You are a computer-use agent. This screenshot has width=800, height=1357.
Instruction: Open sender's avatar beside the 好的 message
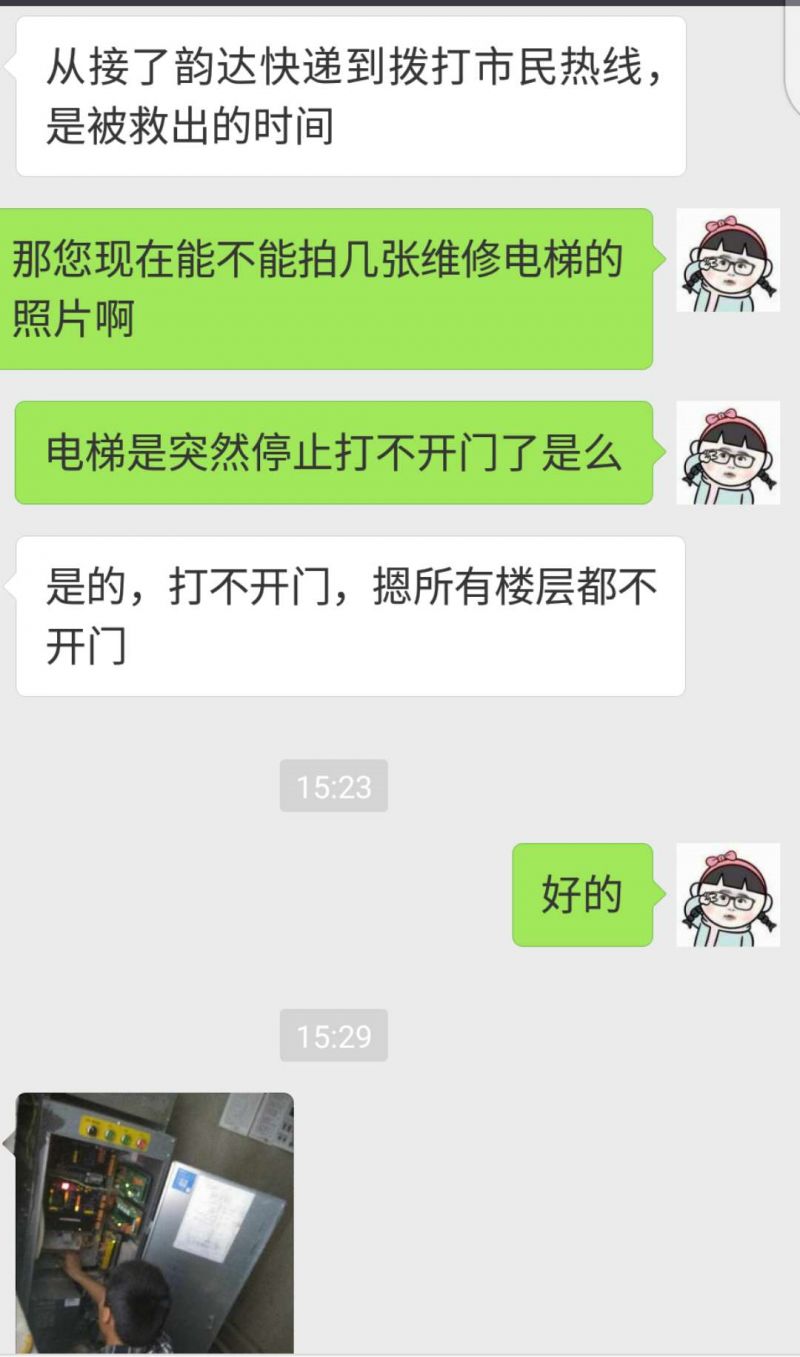(727, 894)
